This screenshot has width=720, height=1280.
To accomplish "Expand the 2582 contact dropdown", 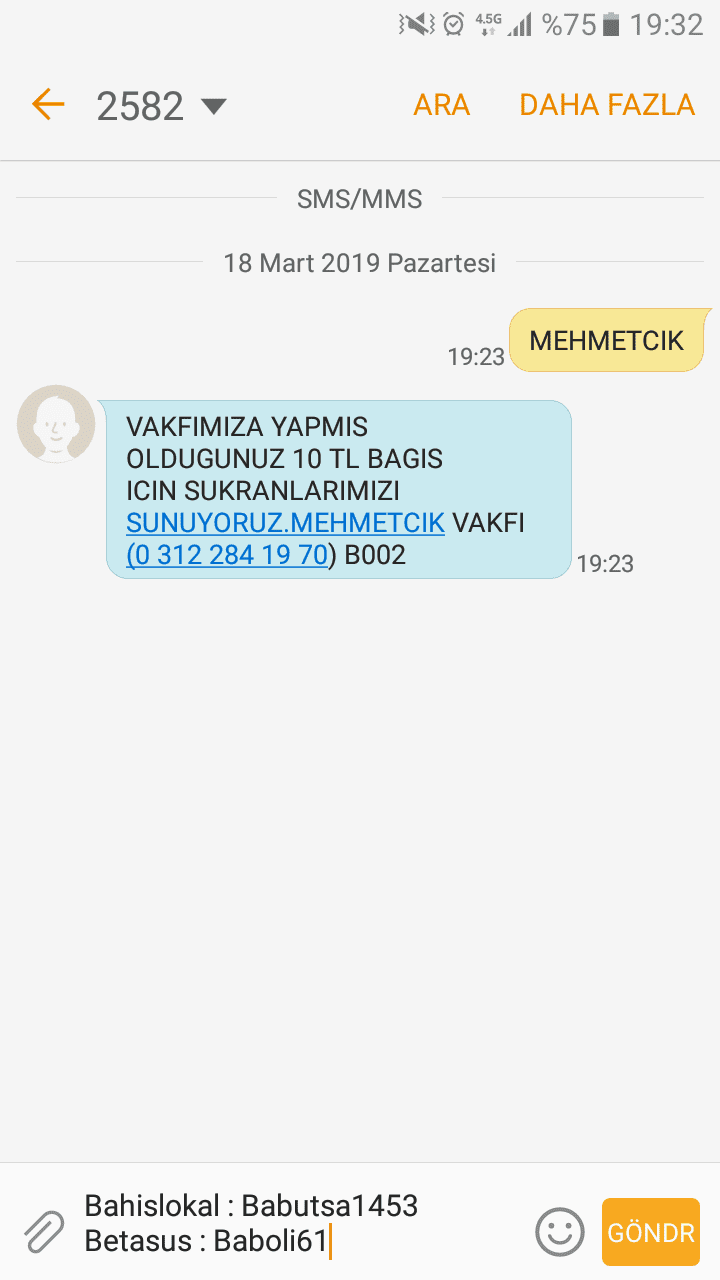I will (x=214, y=106).
